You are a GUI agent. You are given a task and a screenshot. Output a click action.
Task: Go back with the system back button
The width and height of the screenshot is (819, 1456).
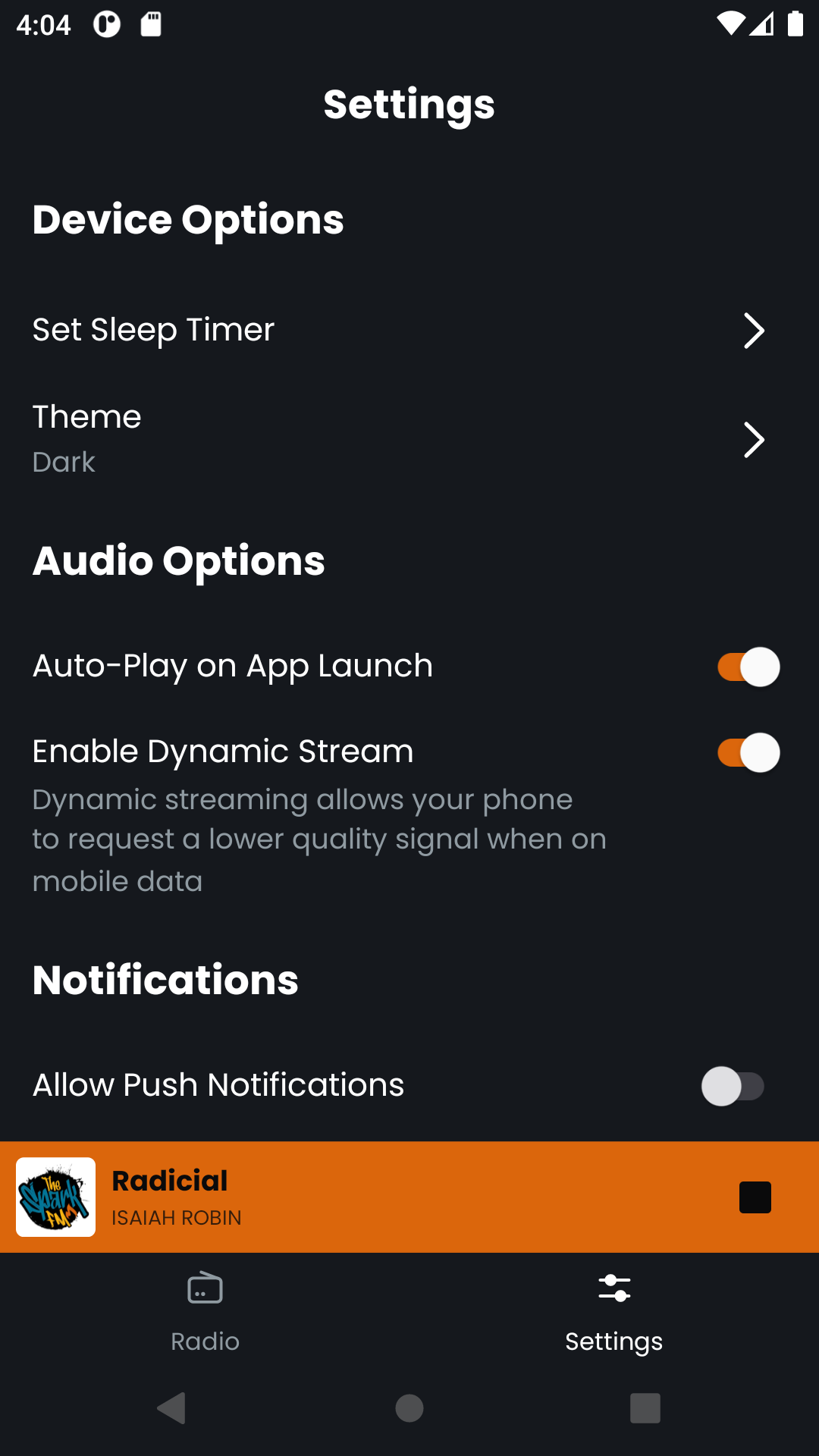click(x=172, y=1408)
